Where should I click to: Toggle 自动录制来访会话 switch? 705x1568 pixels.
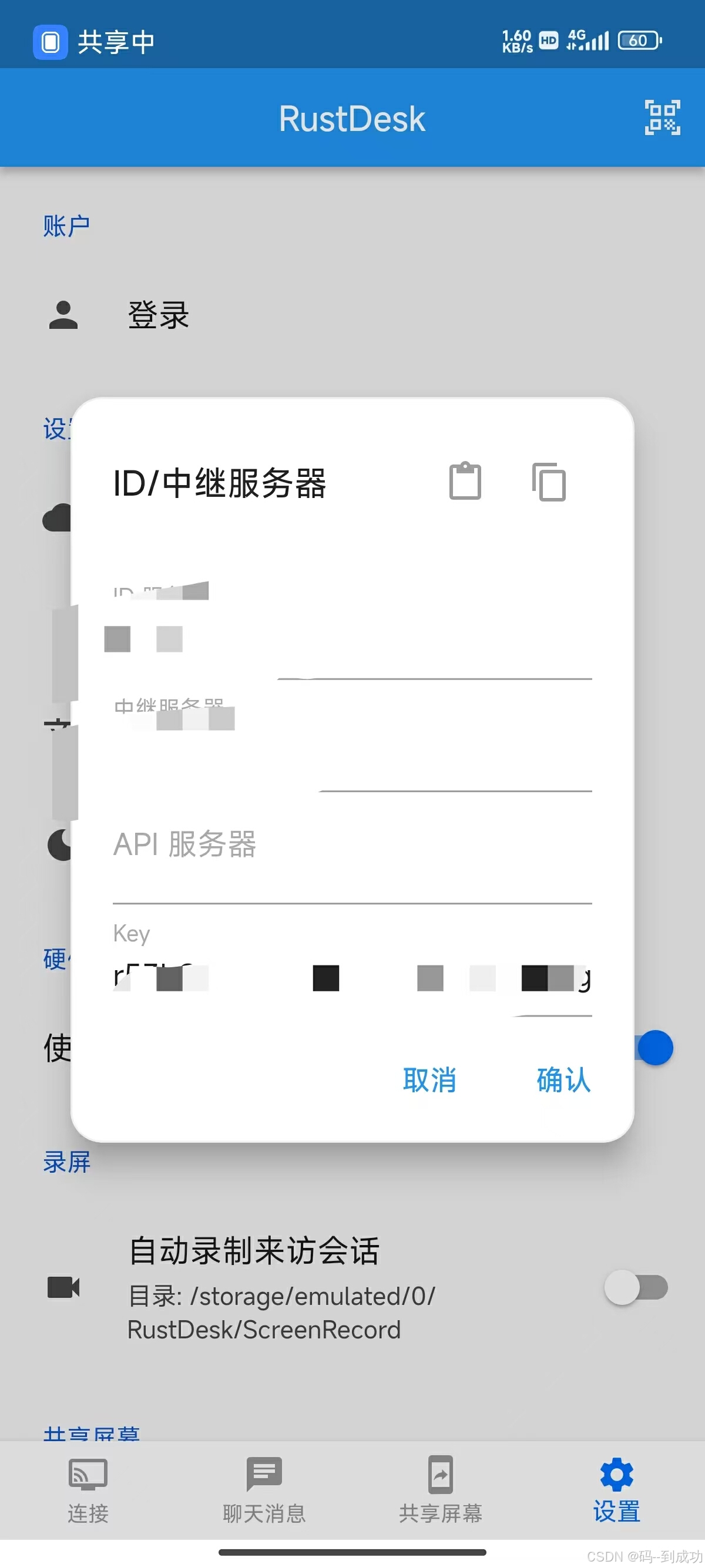point(636,1287)
